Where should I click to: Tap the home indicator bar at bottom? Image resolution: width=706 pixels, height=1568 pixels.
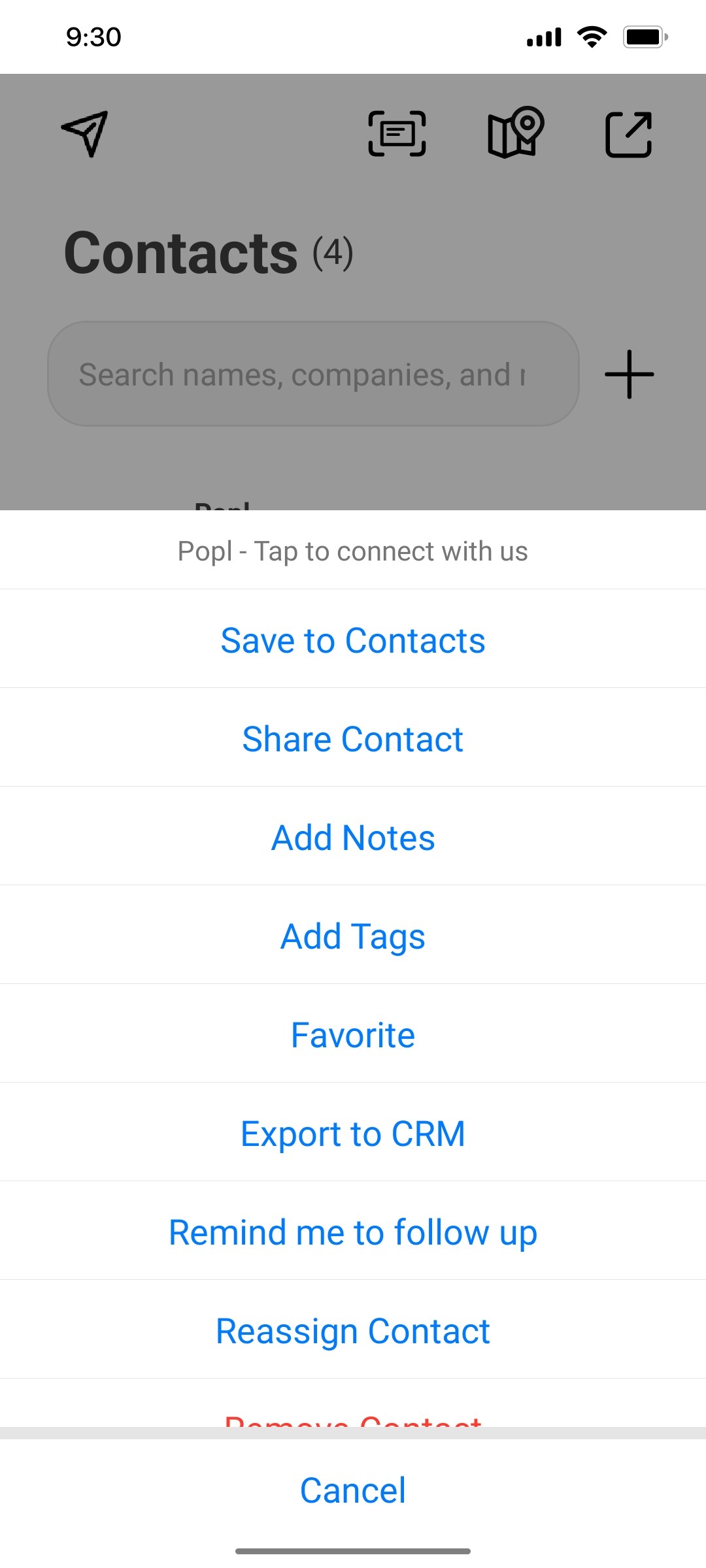pos(353,1549)
